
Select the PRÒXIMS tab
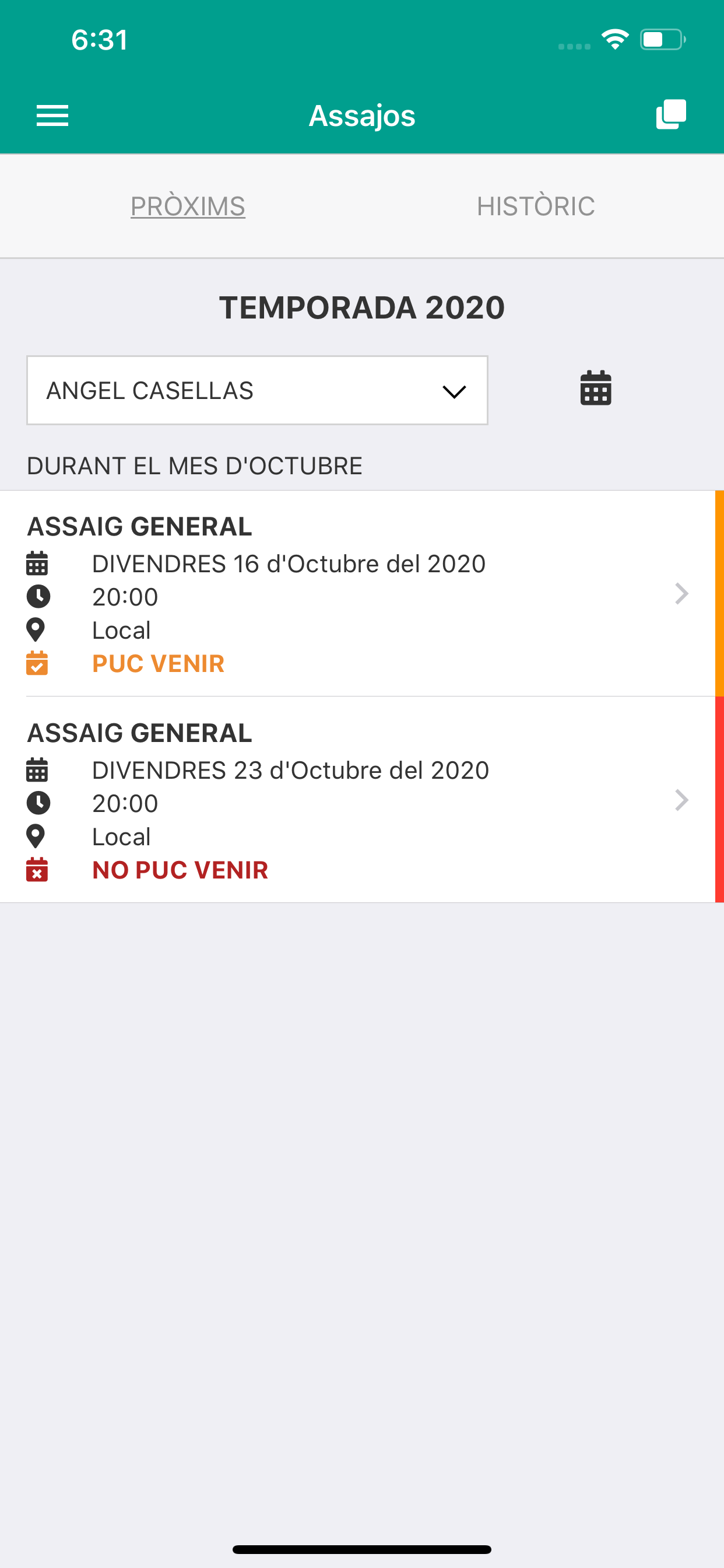point(188,206)
